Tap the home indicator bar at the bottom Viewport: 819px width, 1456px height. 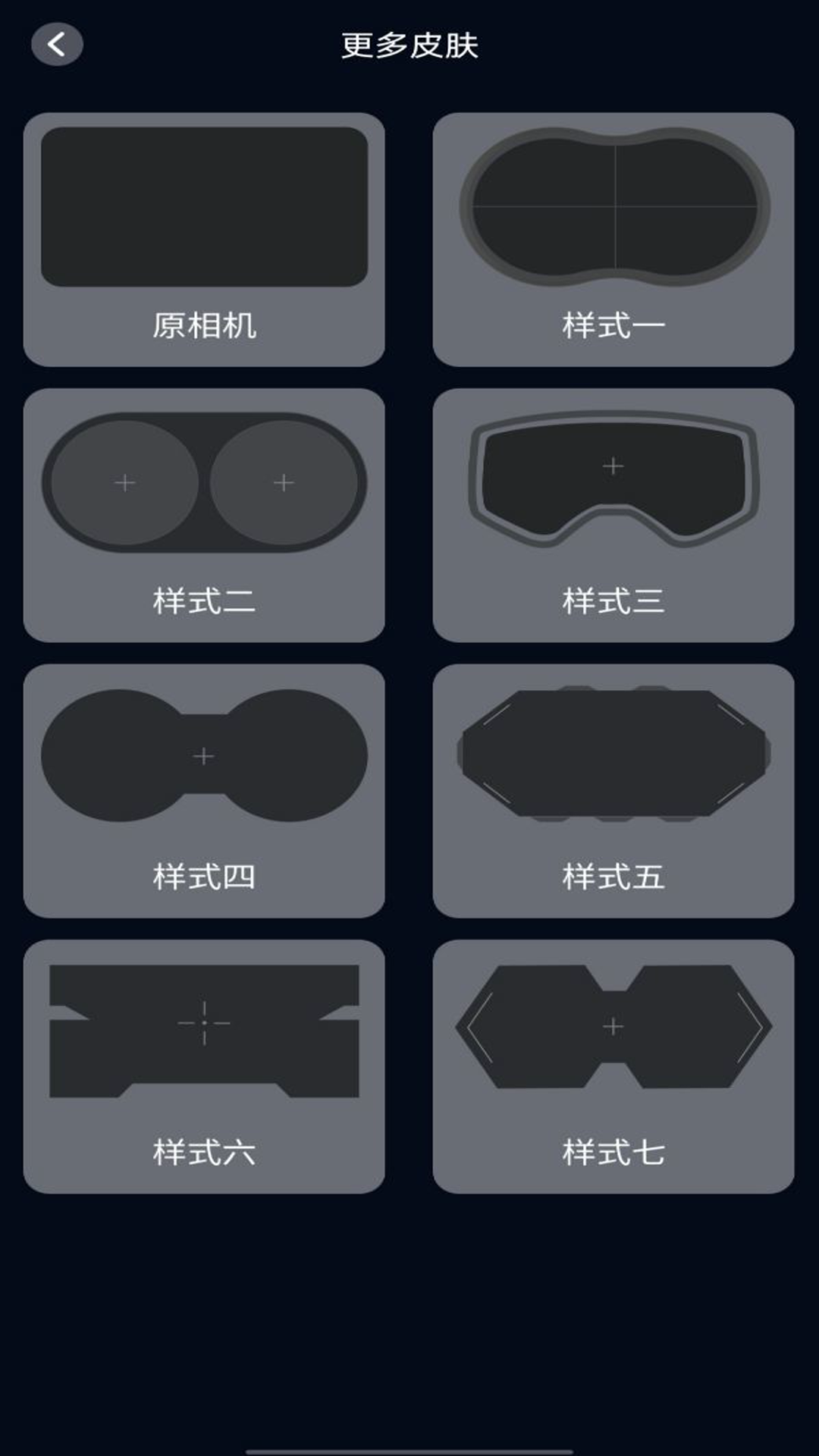409,1451
